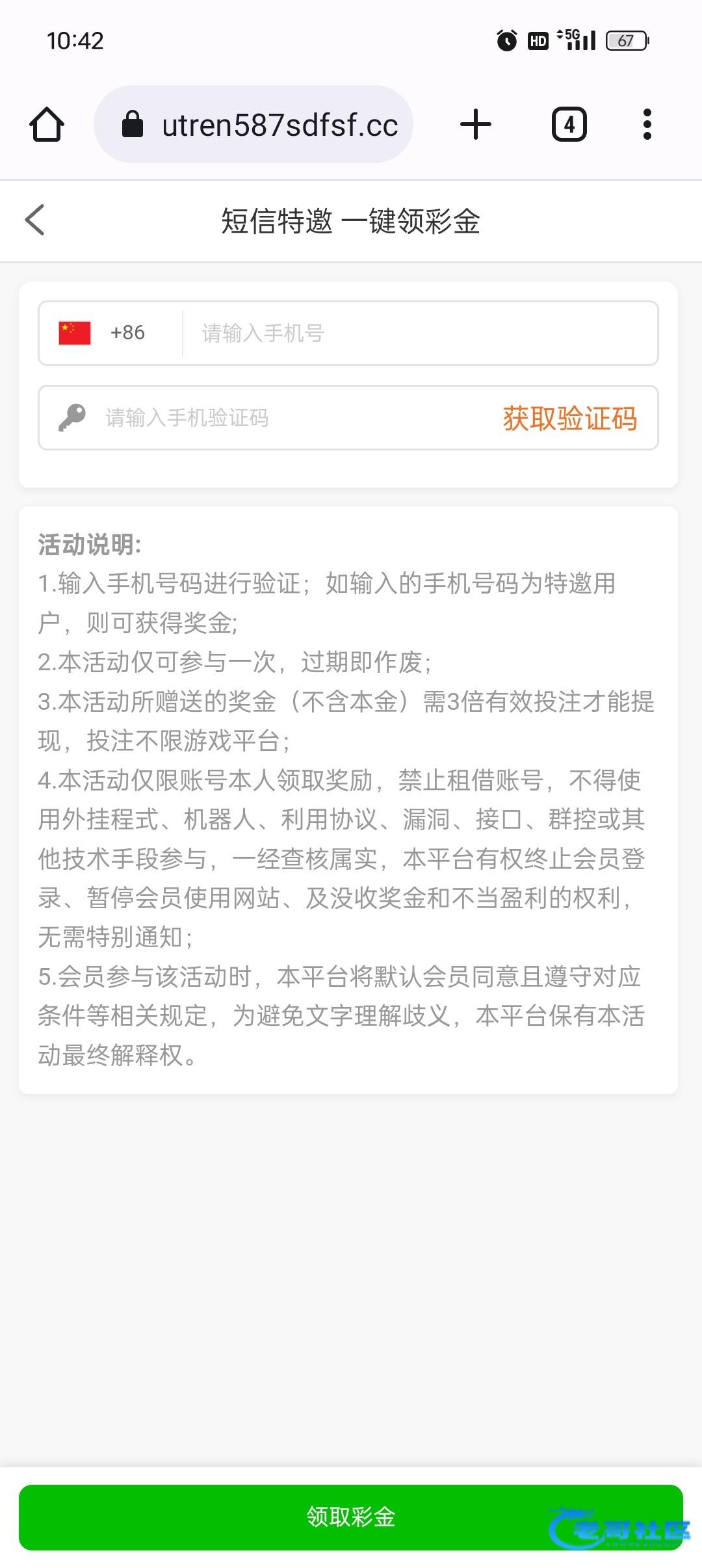
Task: Open the browser overflow menu
Action: [x=647, y=124]
